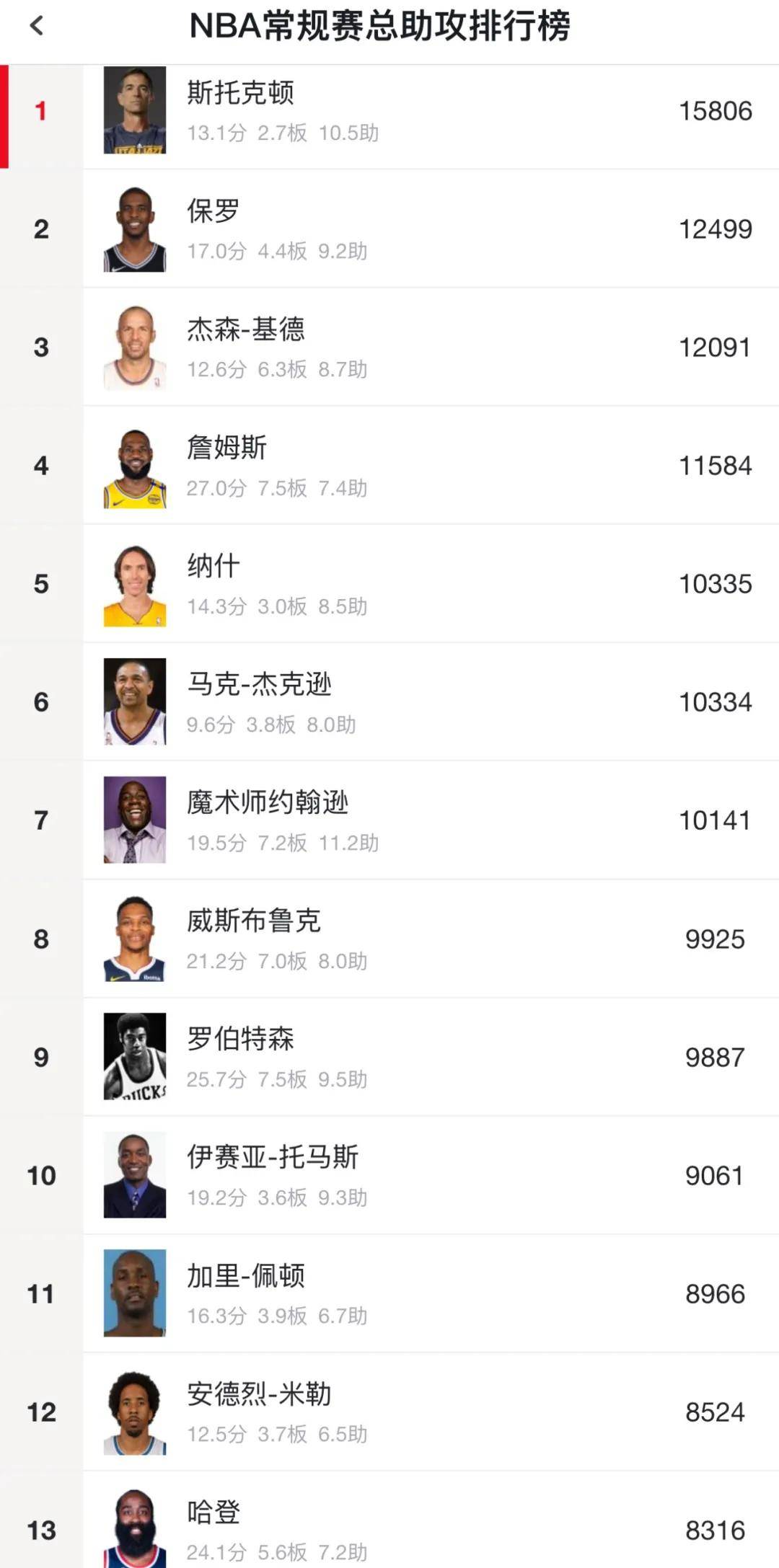Select Westbrook's avatar image
Image resolution: width=779 pixels, height=1568 pixels.
point(134,937)
